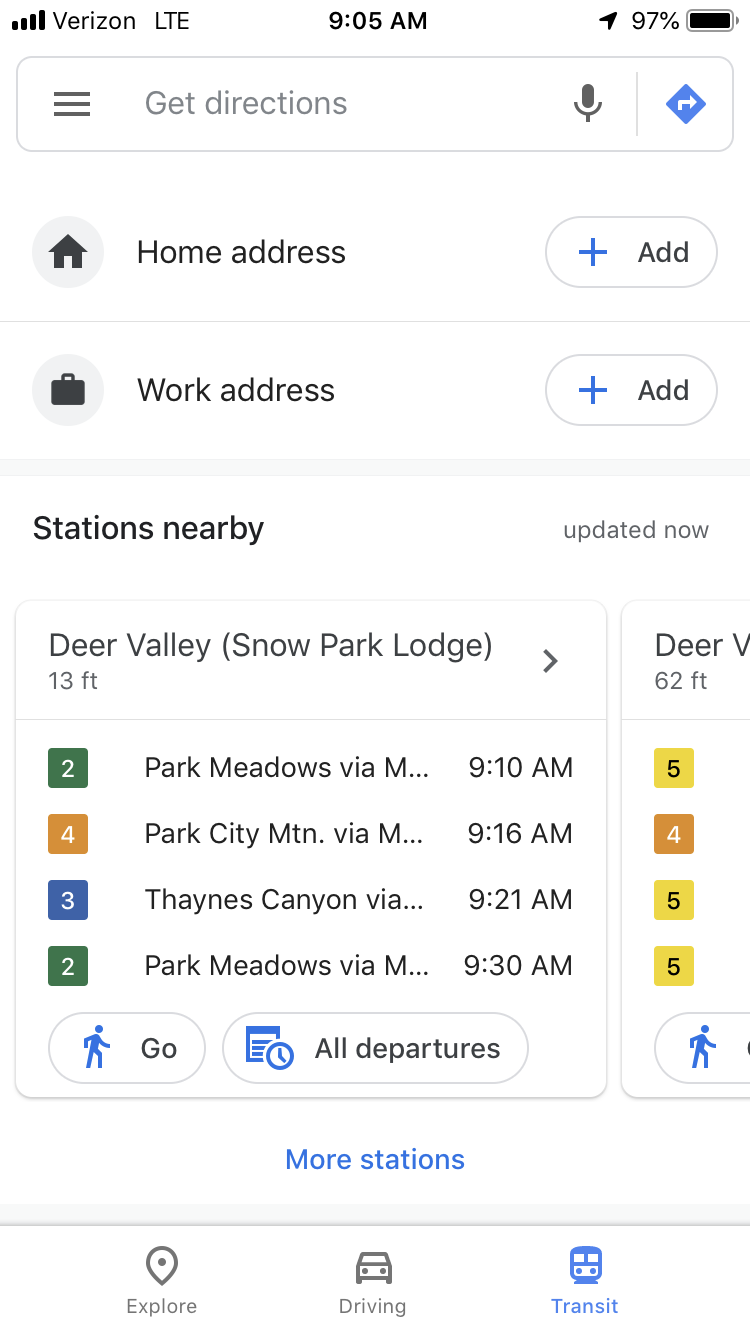Add a Home address
The height and width of the screenshot is (1334, 750).
631,253
